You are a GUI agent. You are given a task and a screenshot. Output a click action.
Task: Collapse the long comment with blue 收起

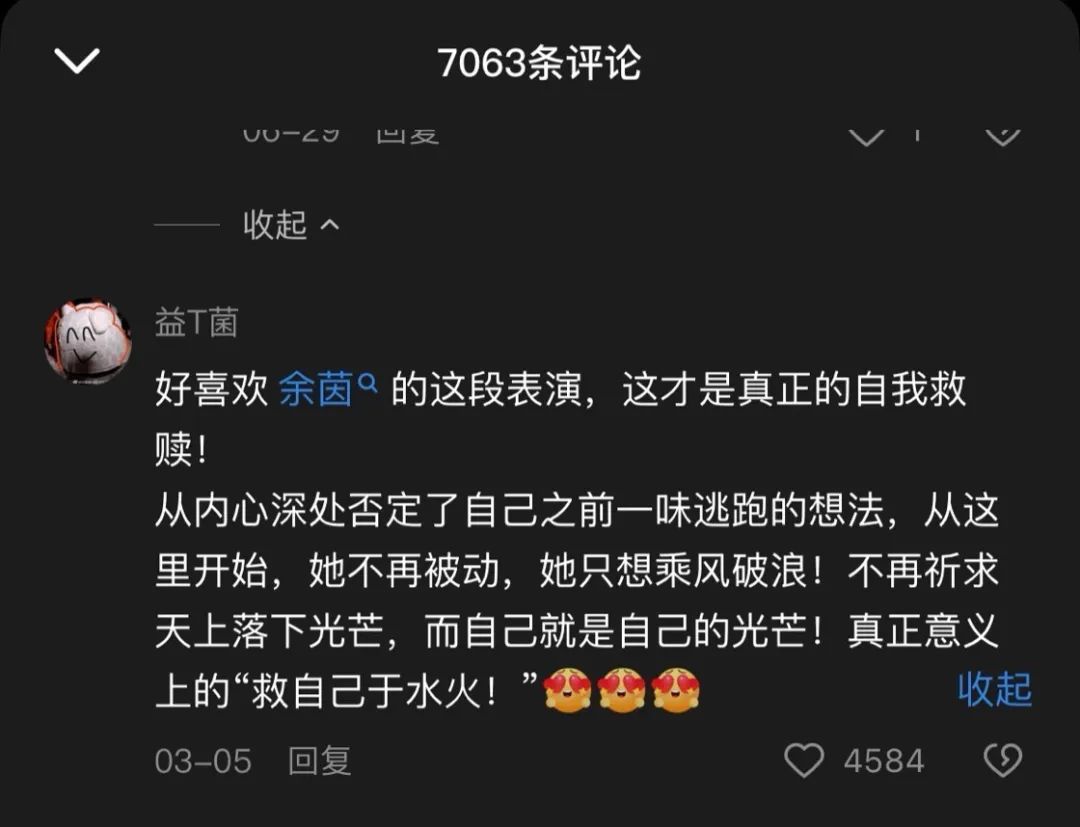click(994, 689)
